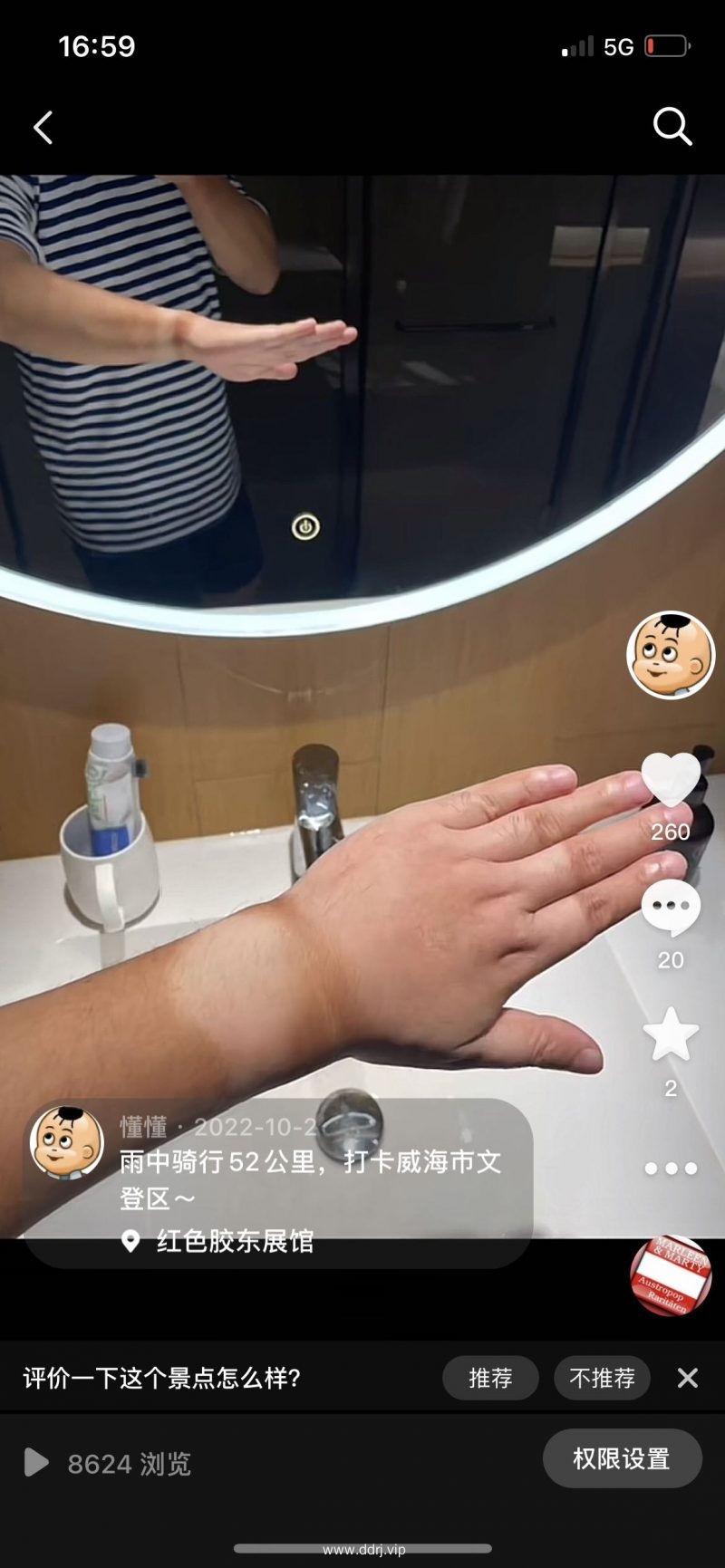This screenshot has width=725, height=1568.
Task: Add the video to favorites with the star
Action: pos(671,1035)
